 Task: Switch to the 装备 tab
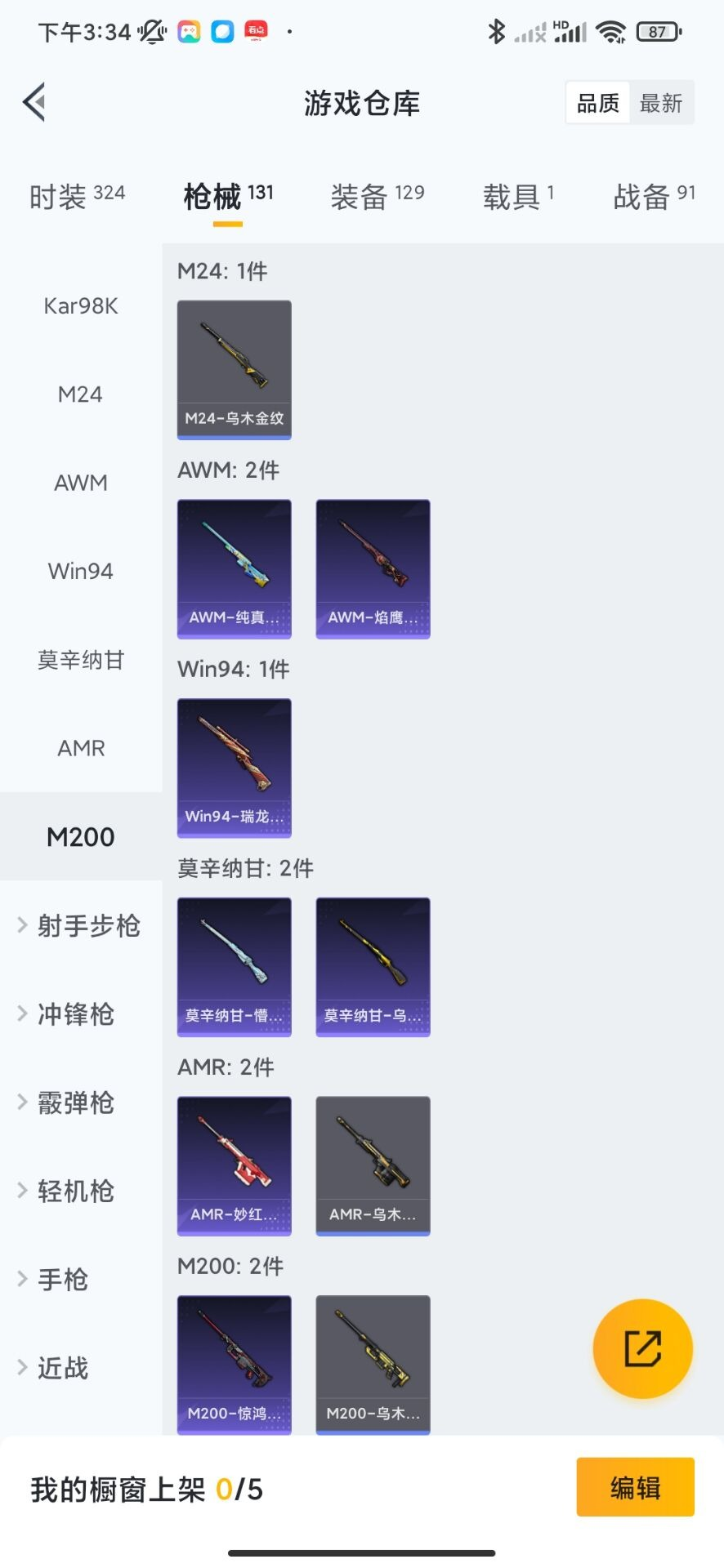tap(377, 197)
